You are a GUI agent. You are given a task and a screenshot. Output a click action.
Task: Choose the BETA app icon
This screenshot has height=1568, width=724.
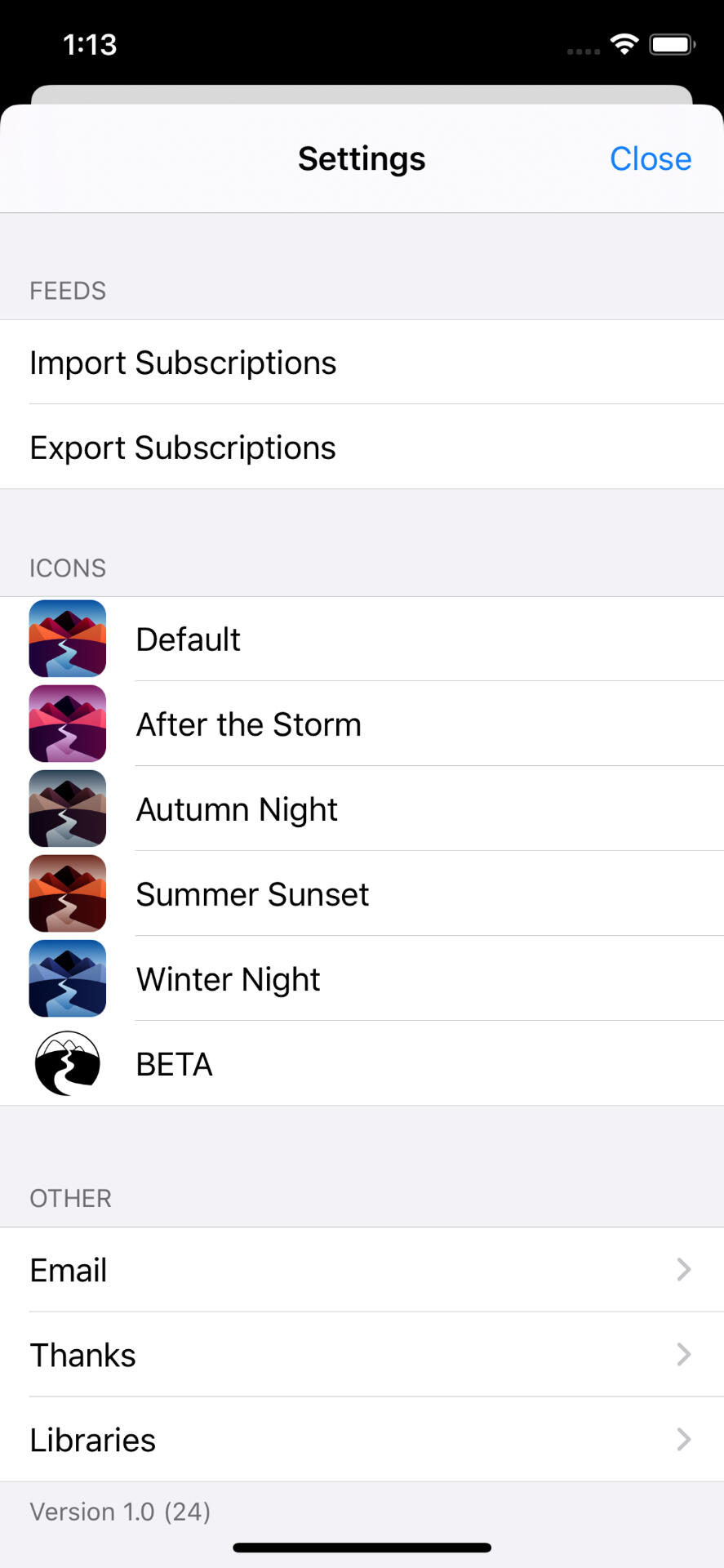[x=67, y=1062]
